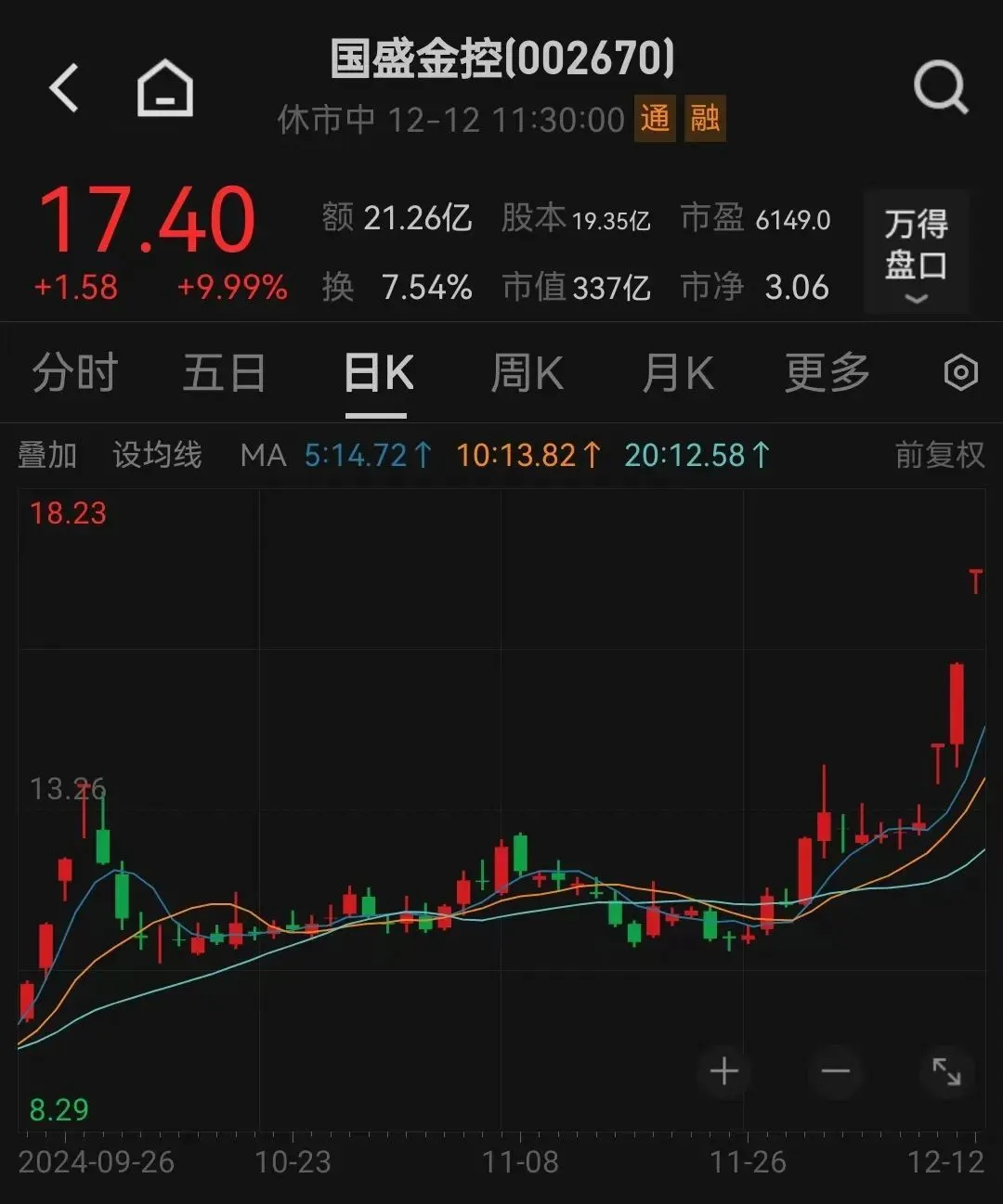Go back using the arrow icon
Viewport: 1003px width, 1204px height.
pyautogui.click(x=64, y=89)
